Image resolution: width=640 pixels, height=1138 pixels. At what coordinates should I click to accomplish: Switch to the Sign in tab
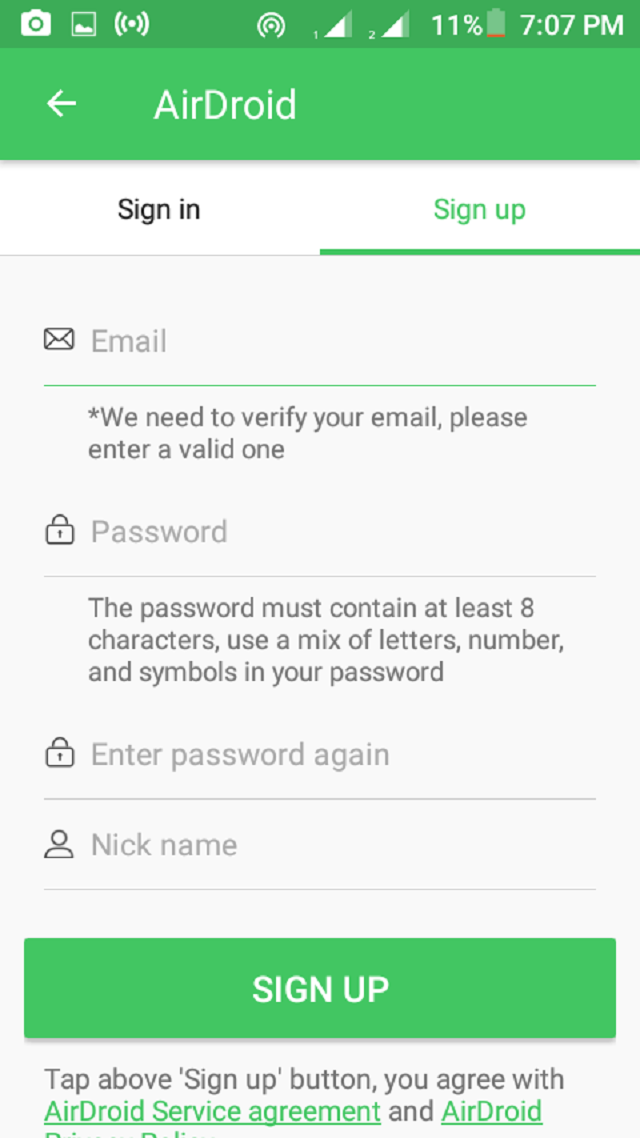tap(159, 209)
